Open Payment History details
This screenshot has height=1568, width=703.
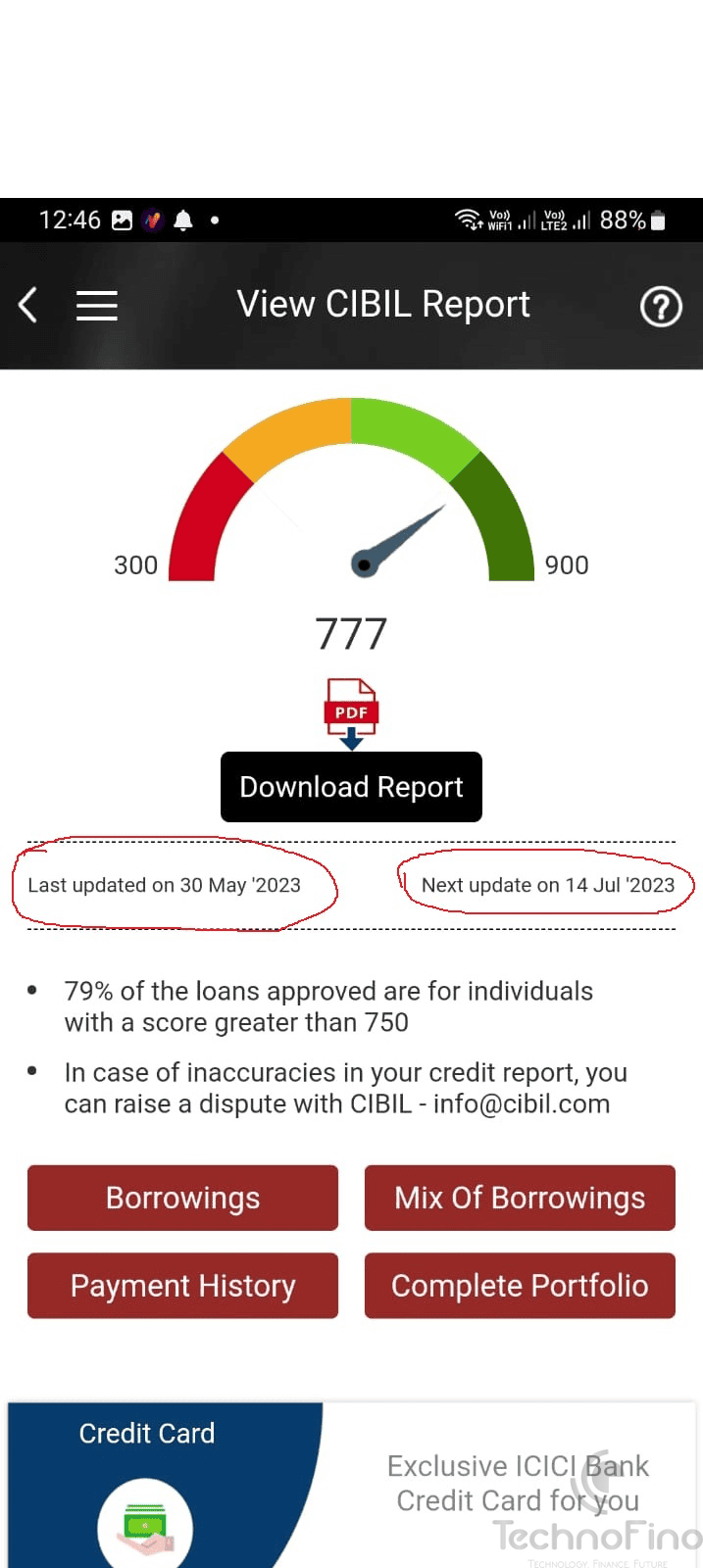click(182, 1286)
